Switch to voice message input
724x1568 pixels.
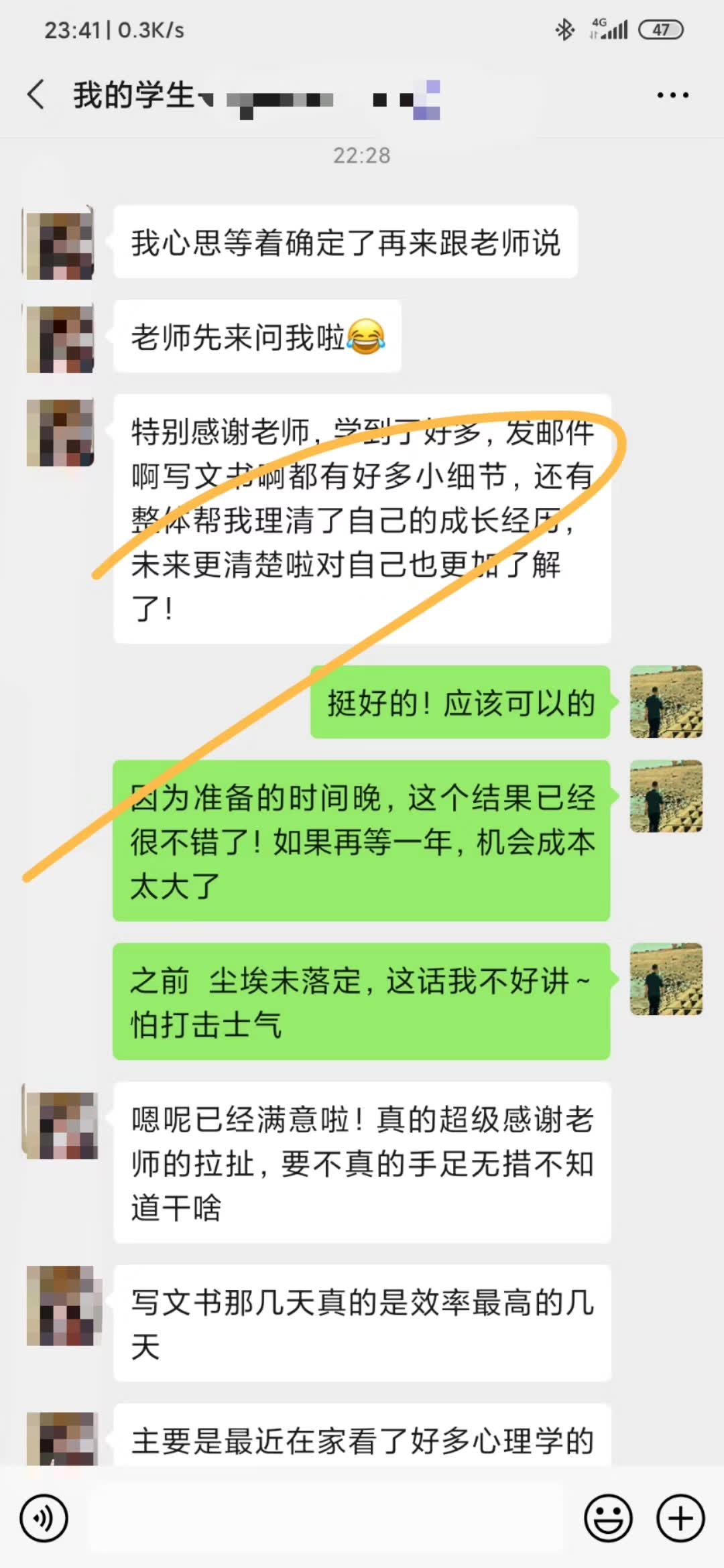click(x=44, y=1518)
